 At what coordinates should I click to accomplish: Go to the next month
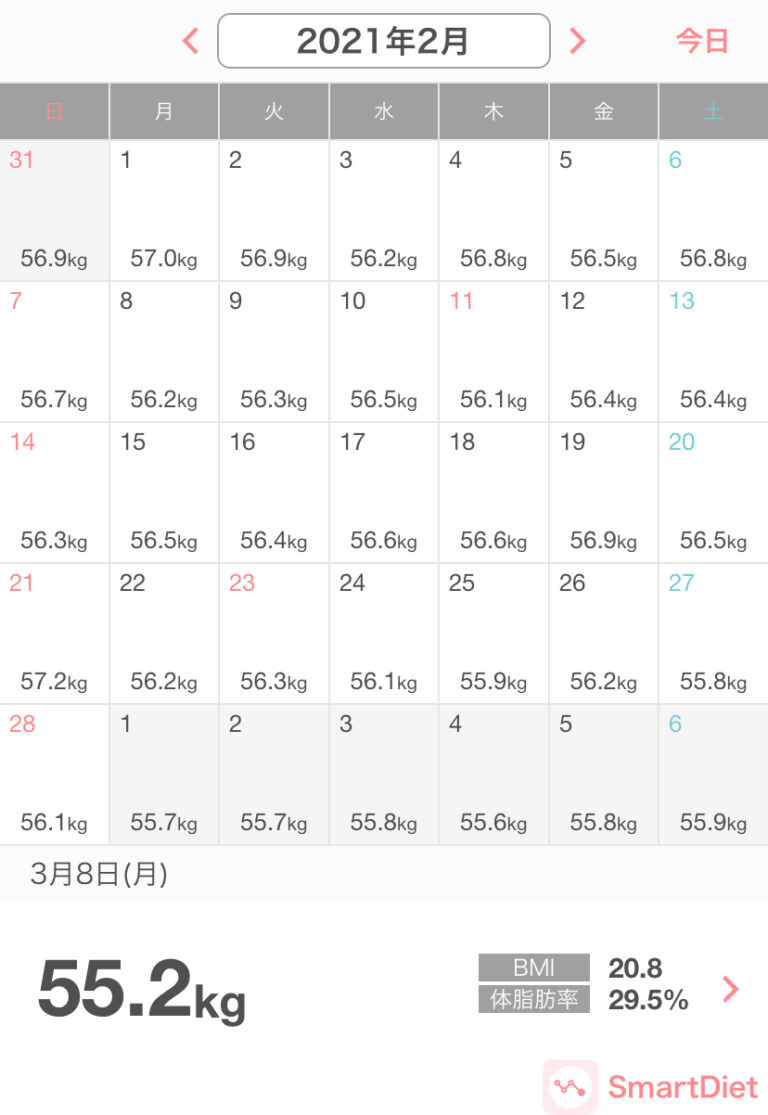pos(577,41)
